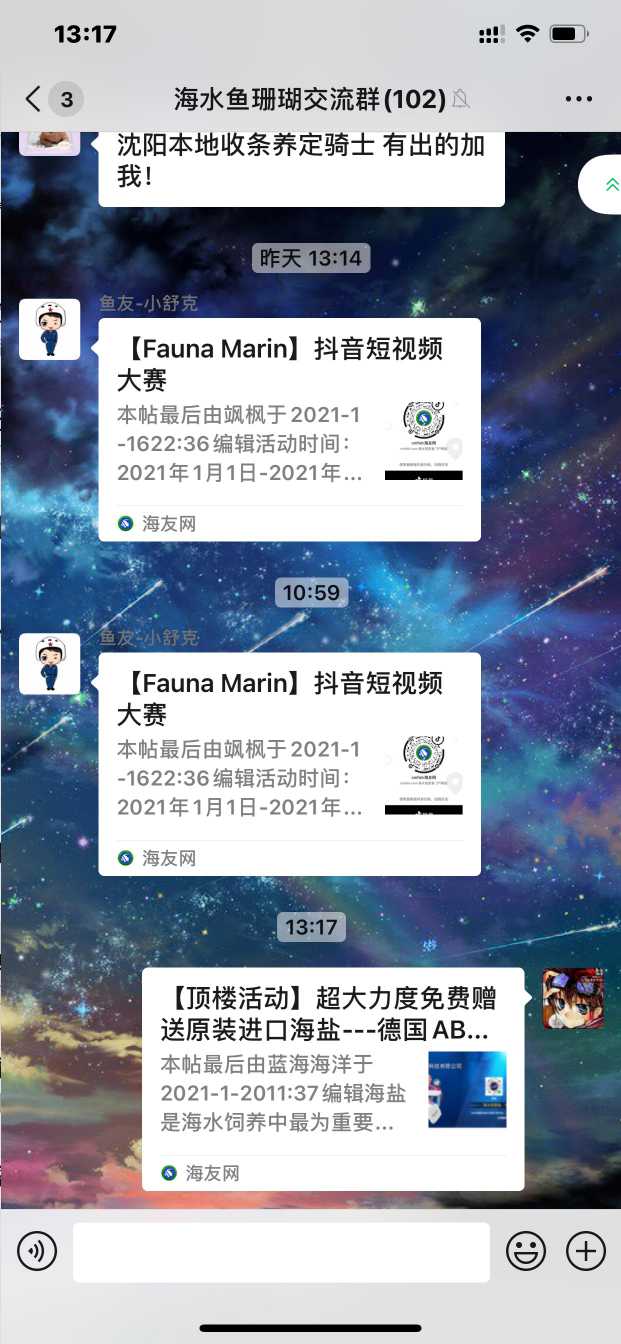
Task: Open the emoji sticker panel
Action: point(525,1251)
